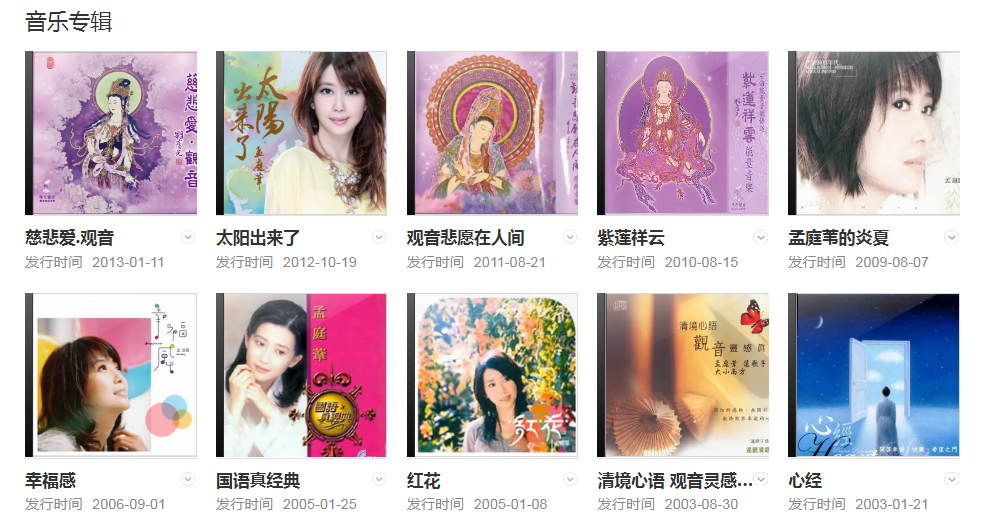
Task: Expand the dropdown arrow next to 红花
Action: coord(570,479)
